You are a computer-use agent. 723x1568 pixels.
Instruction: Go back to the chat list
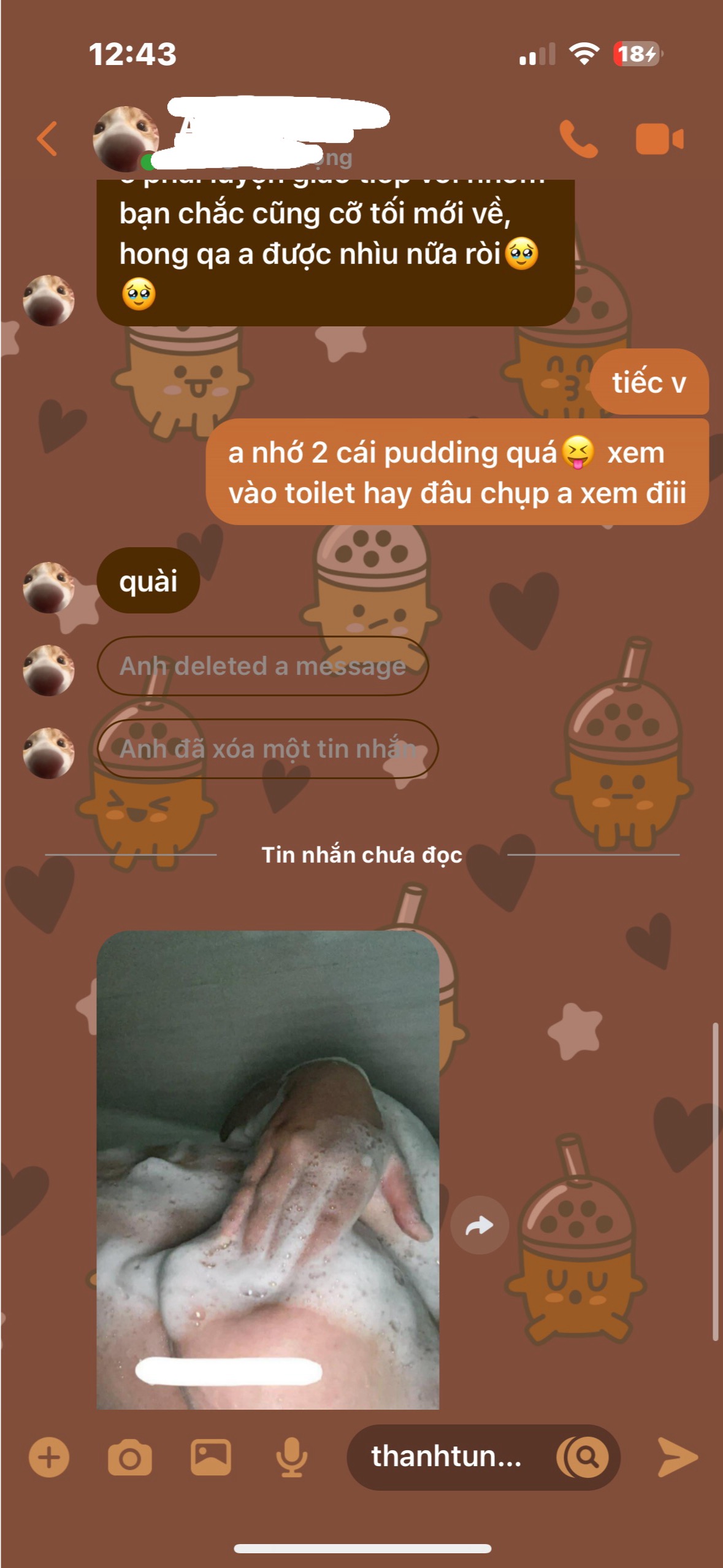coord(47,139)
